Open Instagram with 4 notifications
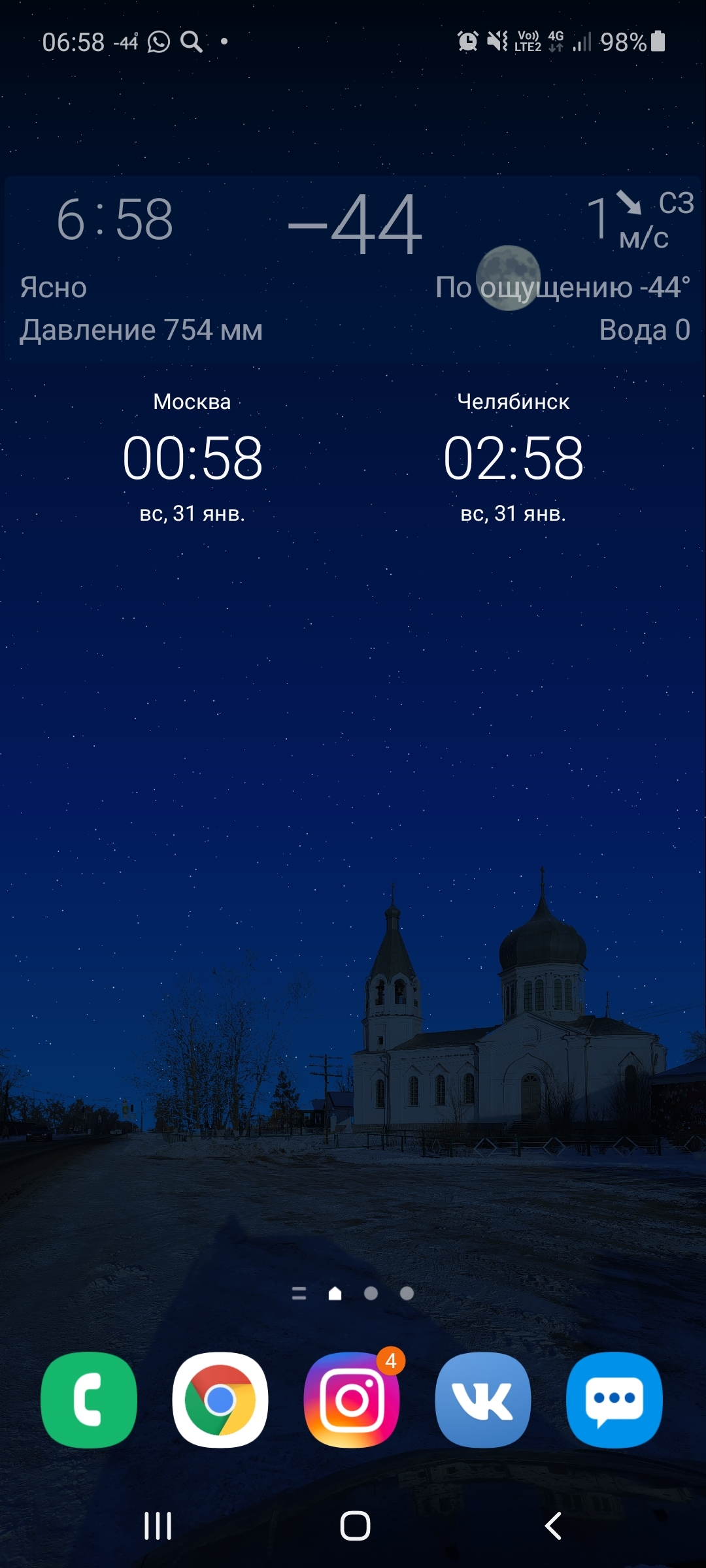The height and width of the screenshot is (1568, 706). 352,1399
